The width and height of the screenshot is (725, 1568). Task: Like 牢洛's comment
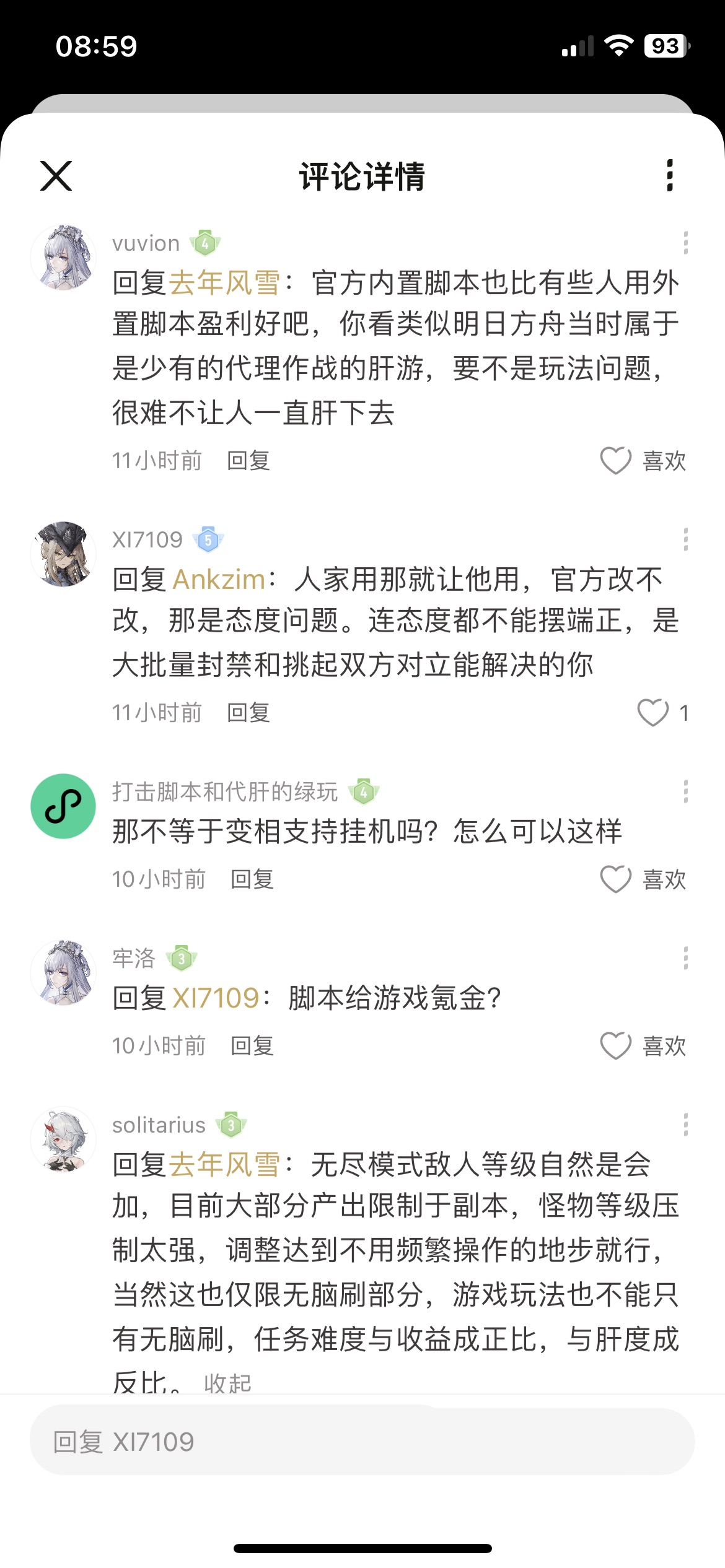coord(616,1046)
